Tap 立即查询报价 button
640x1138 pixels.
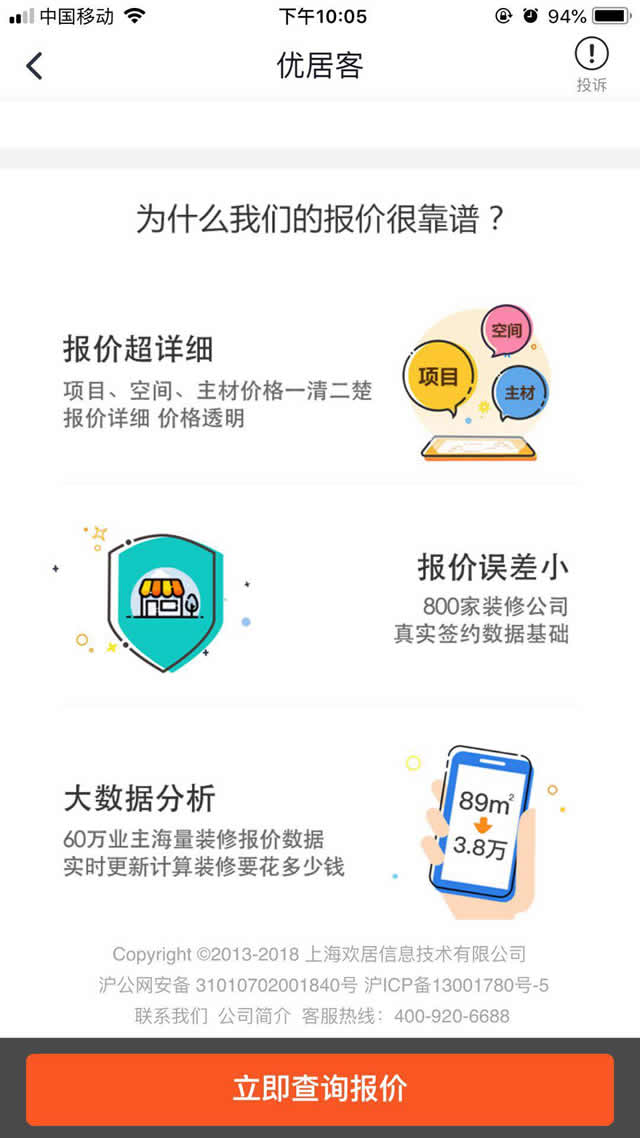tap(320, 1089)
